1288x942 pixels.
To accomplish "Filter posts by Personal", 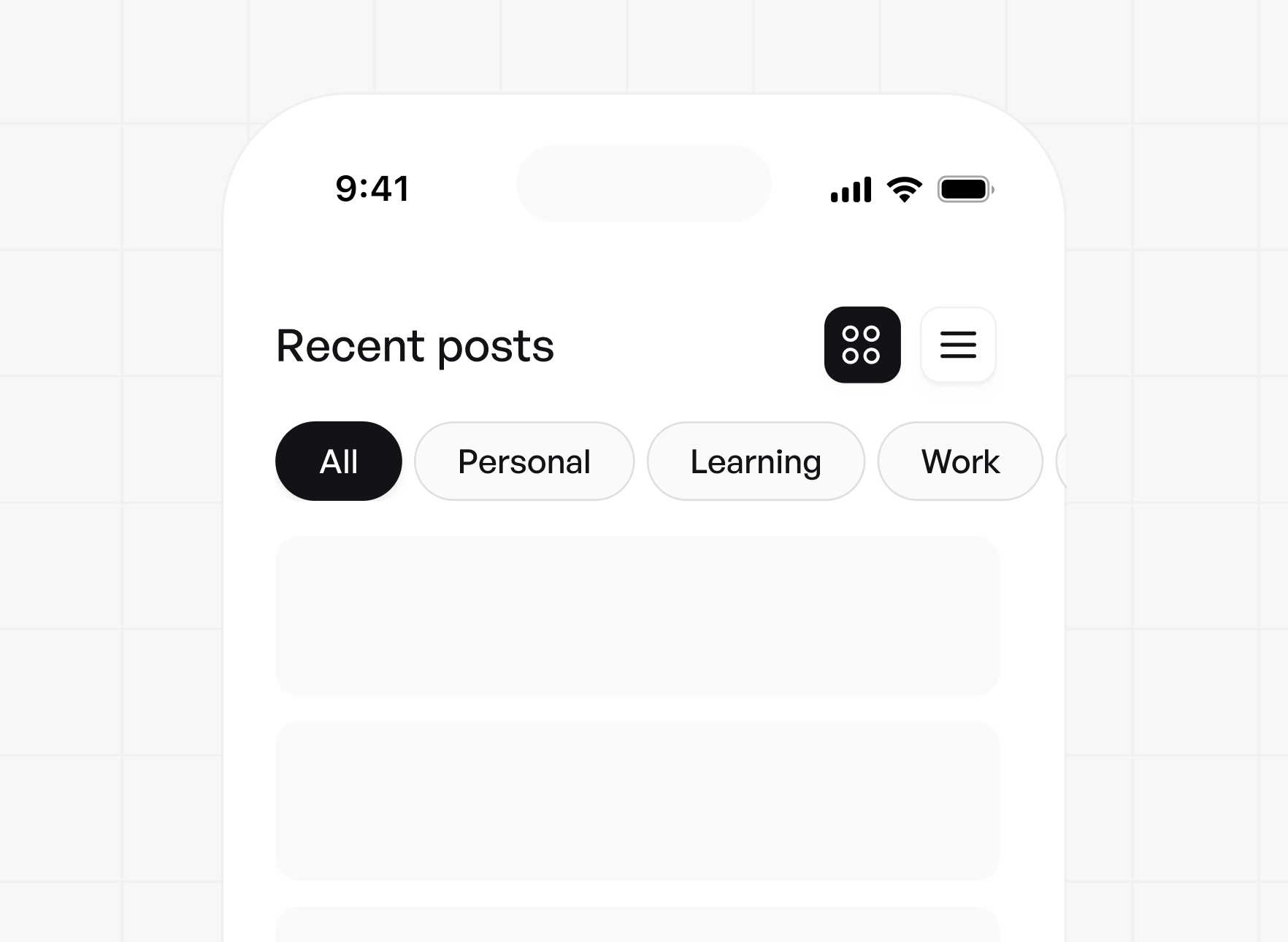I will click(524, 462).
